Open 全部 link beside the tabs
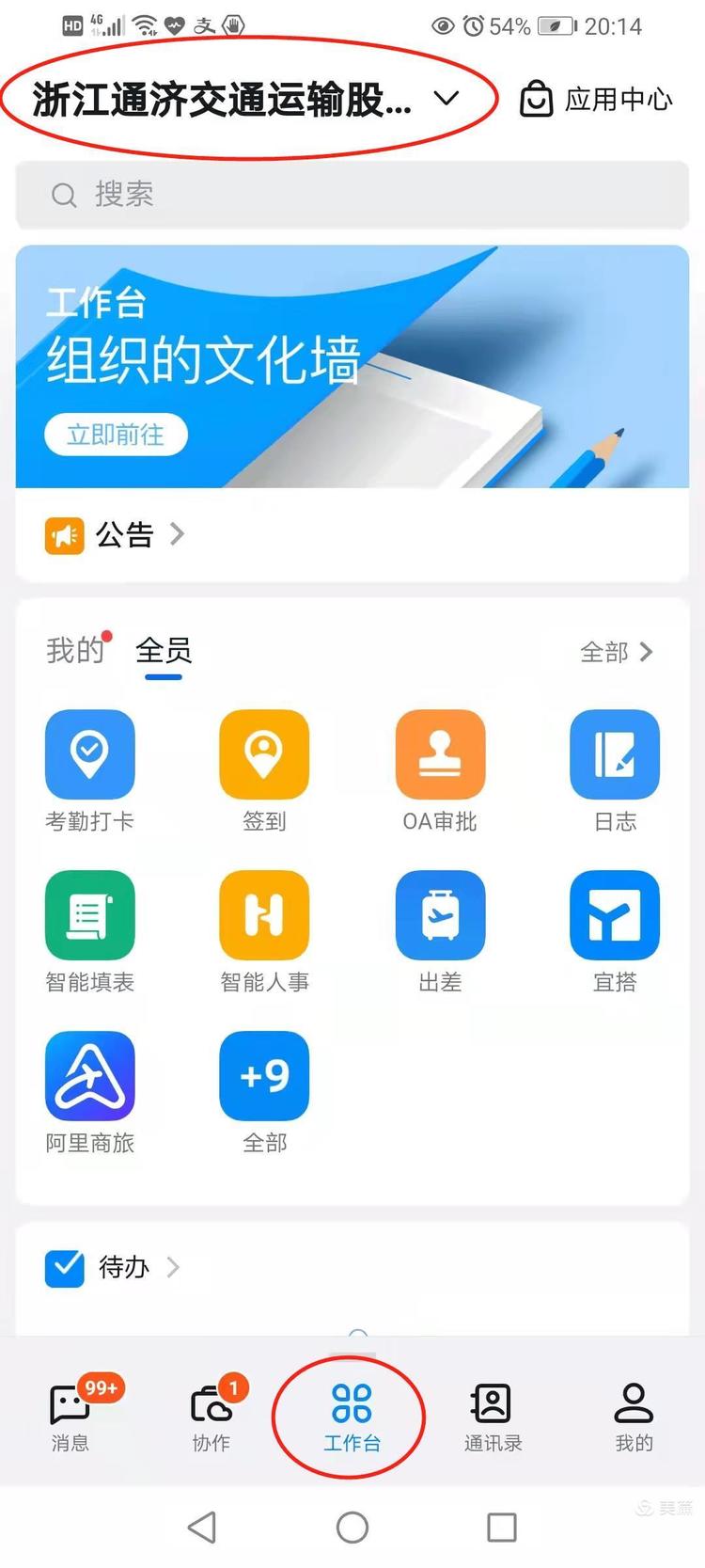 pos(616,652)
